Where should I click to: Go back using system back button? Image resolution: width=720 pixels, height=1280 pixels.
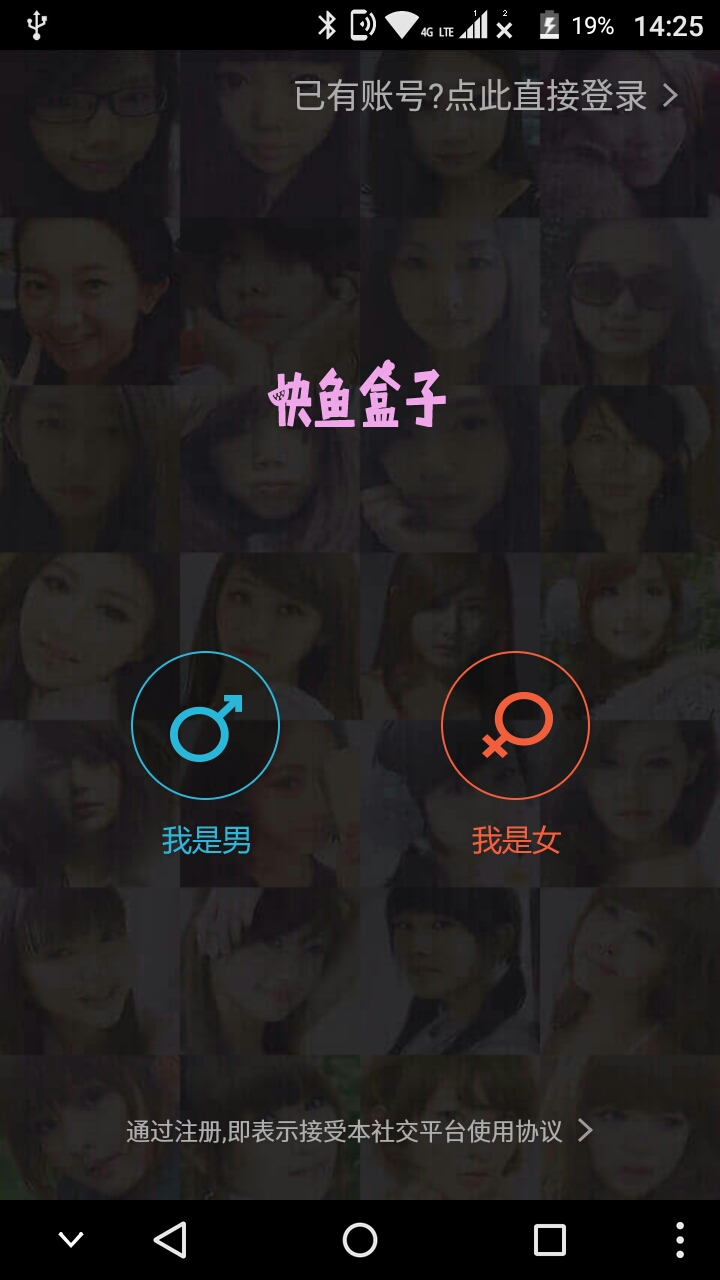(170, 1240)
